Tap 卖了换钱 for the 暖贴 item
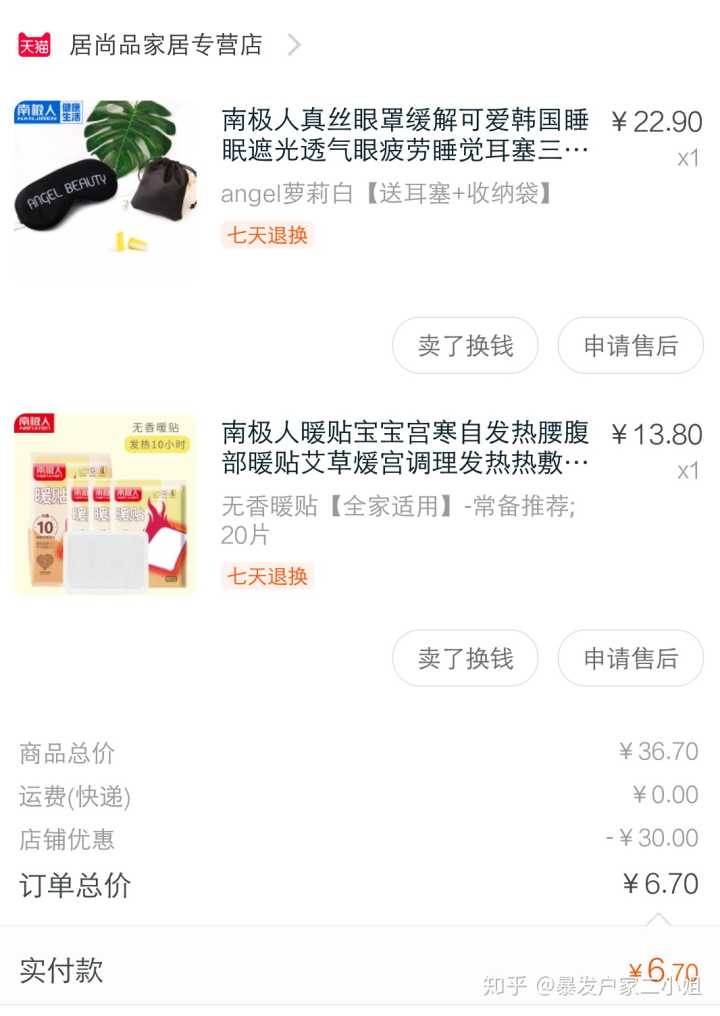Viewport: 720px width, 1016px height. (x=465, y=658)
